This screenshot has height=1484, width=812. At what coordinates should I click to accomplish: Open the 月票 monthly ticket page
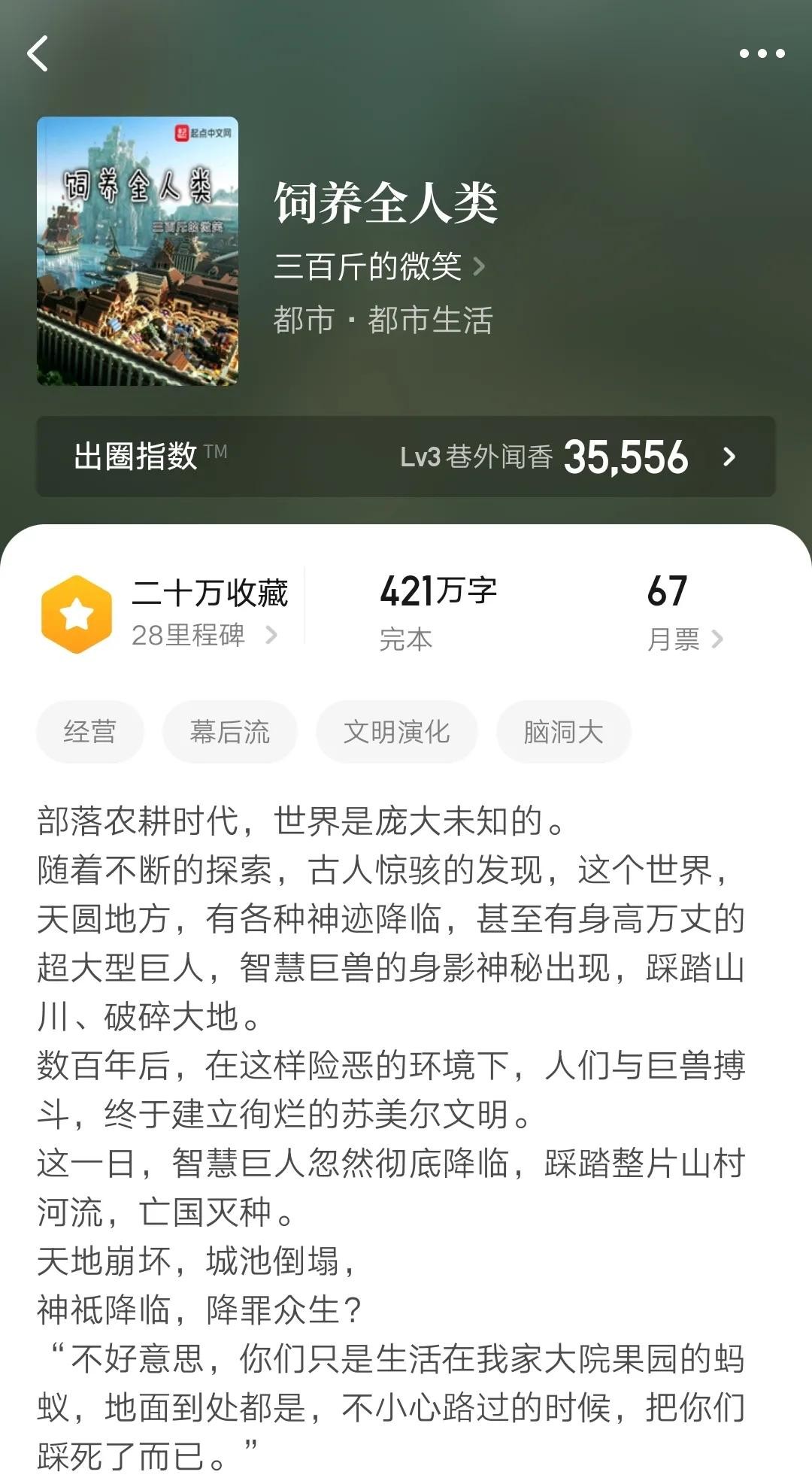(x=684, y=639)
